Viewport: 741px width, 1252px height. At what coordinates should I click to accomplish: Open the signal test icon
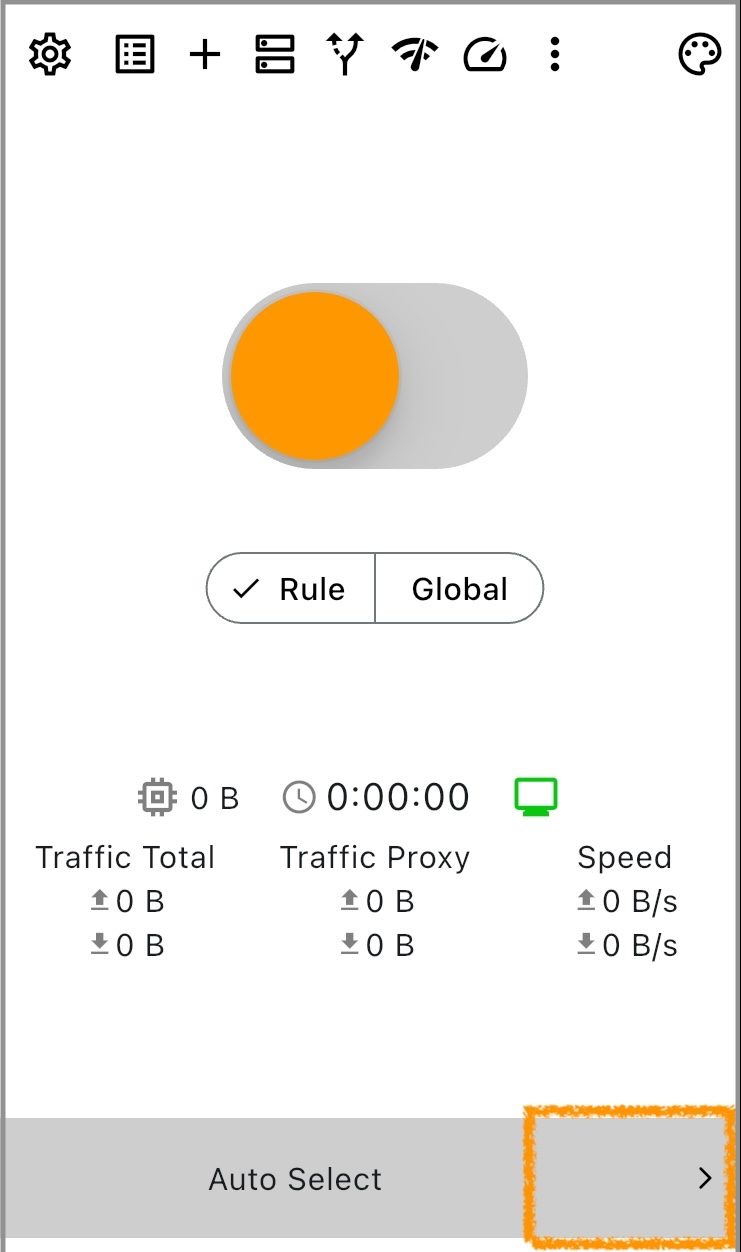tap(415, 54)
